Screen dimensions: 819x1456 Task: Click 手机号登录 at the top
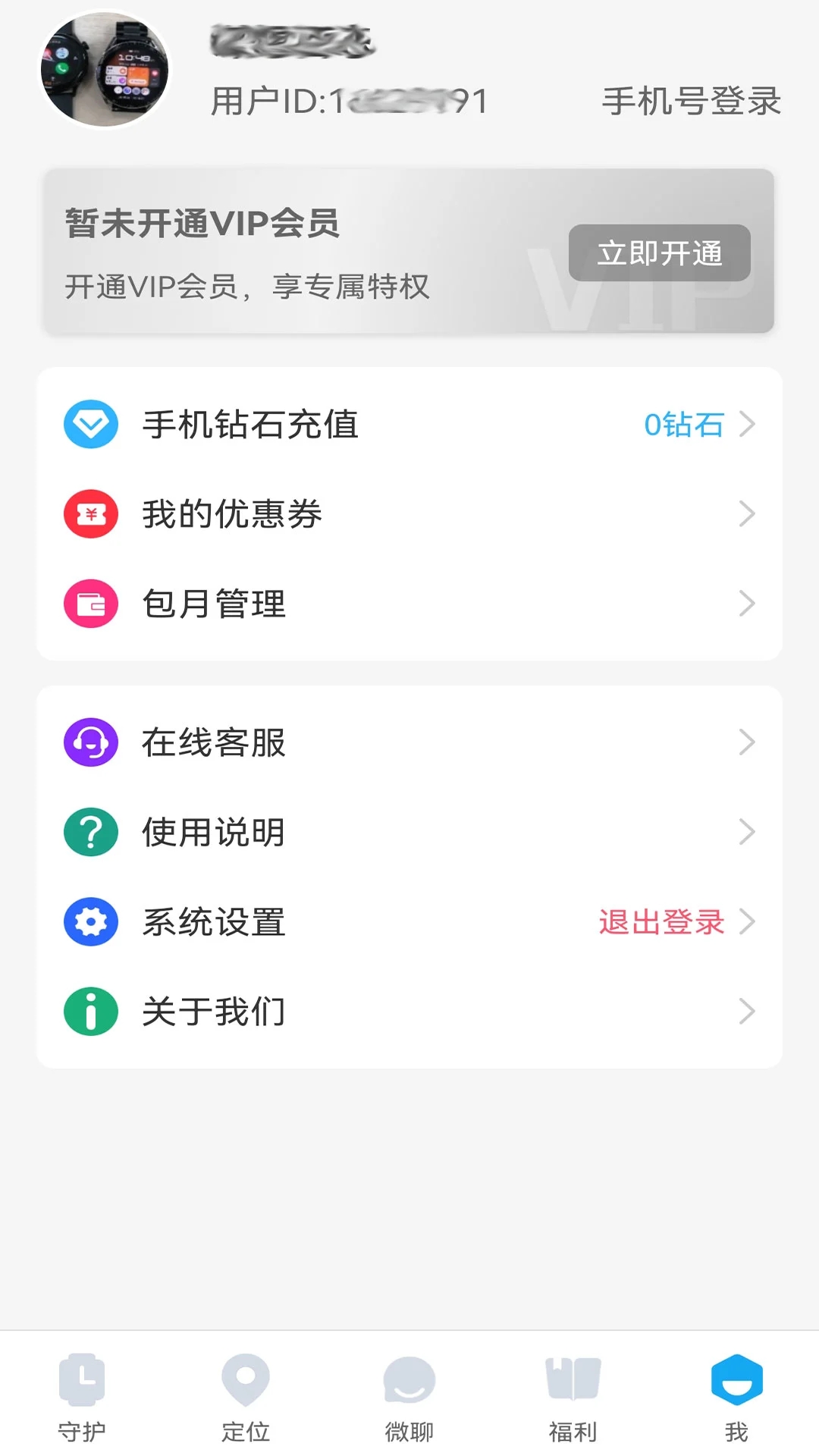[x=690, y=101]
